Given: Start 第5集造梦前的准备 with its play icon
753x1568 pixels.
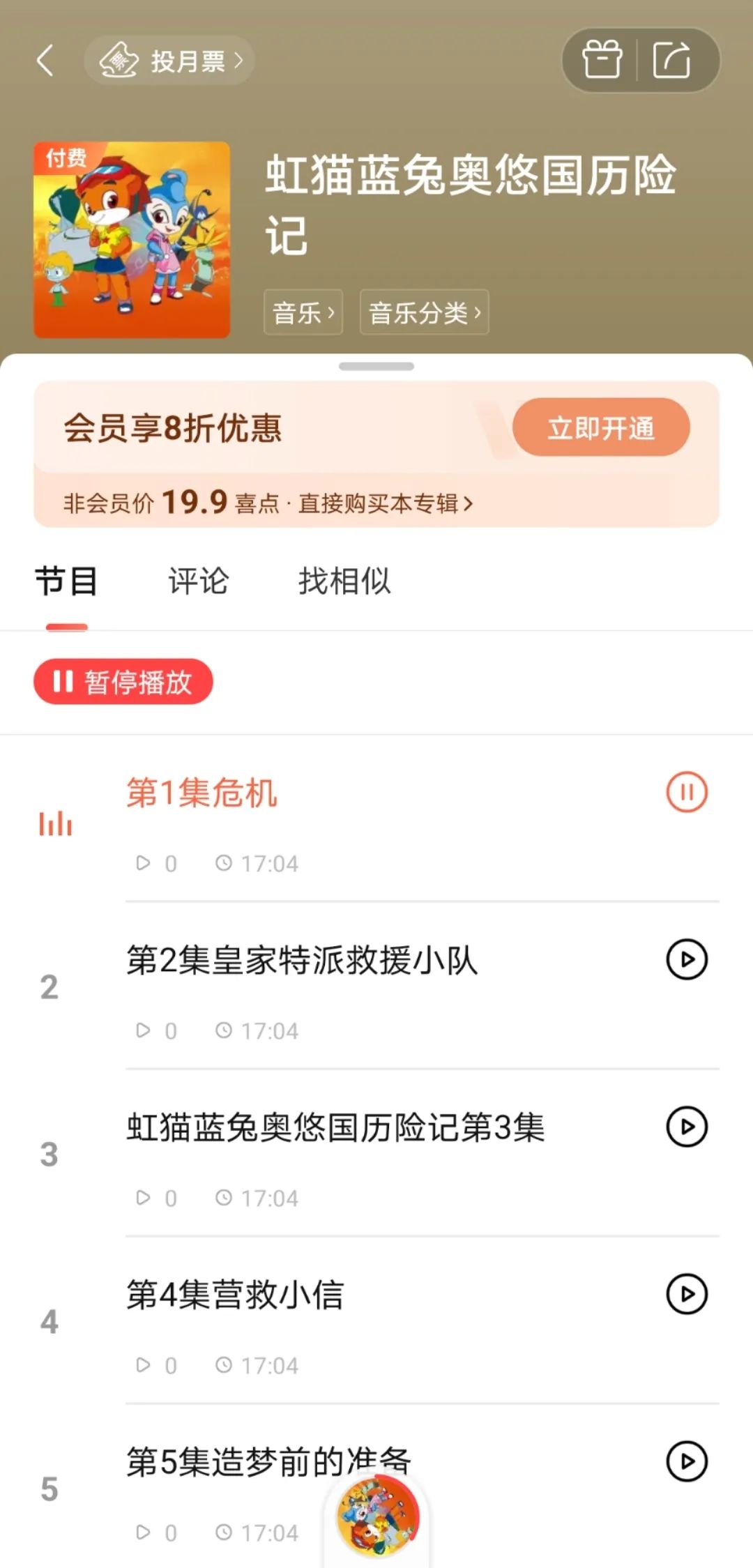Looking at the screenshot, I should [687, 1461].
